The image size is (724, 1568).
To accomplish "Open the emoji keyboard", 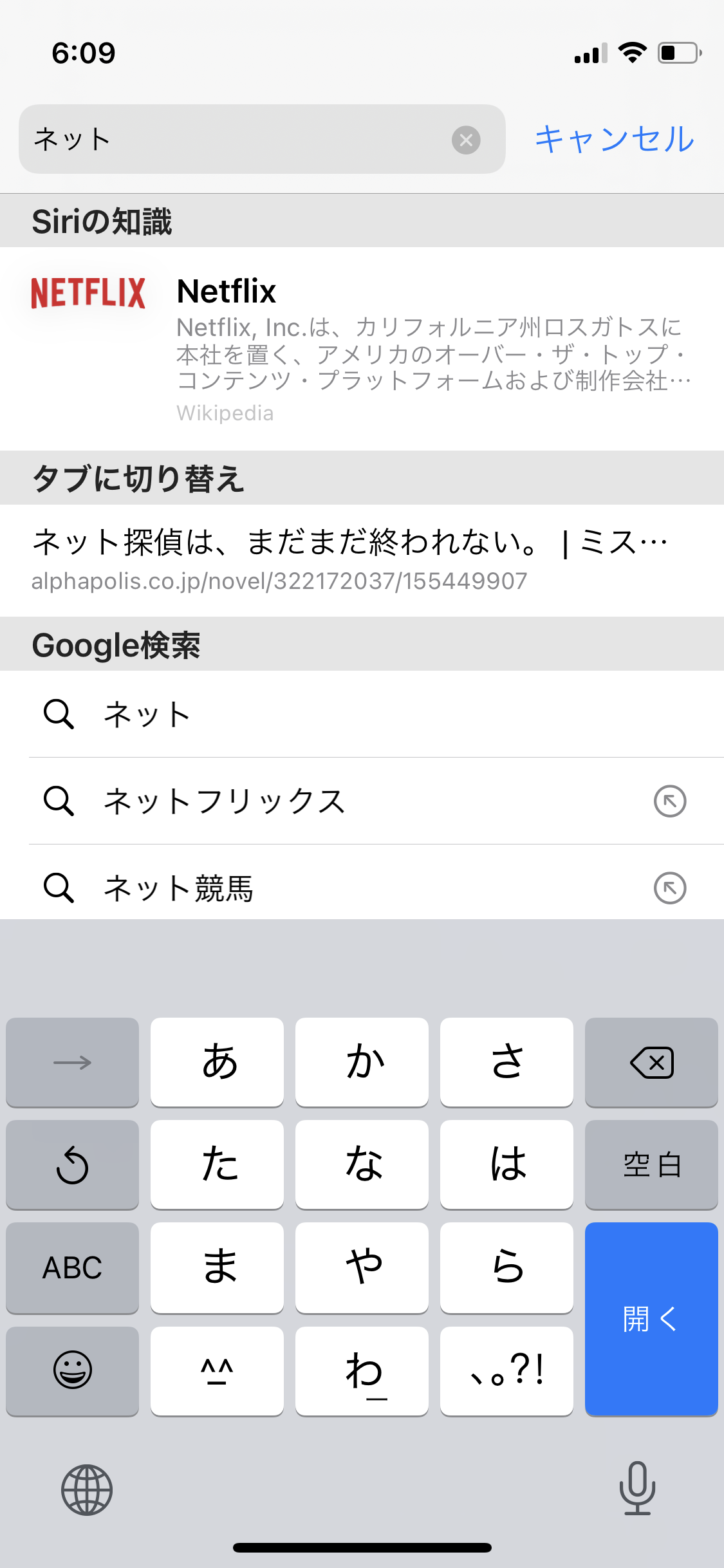I will [x=72, y=1370].
